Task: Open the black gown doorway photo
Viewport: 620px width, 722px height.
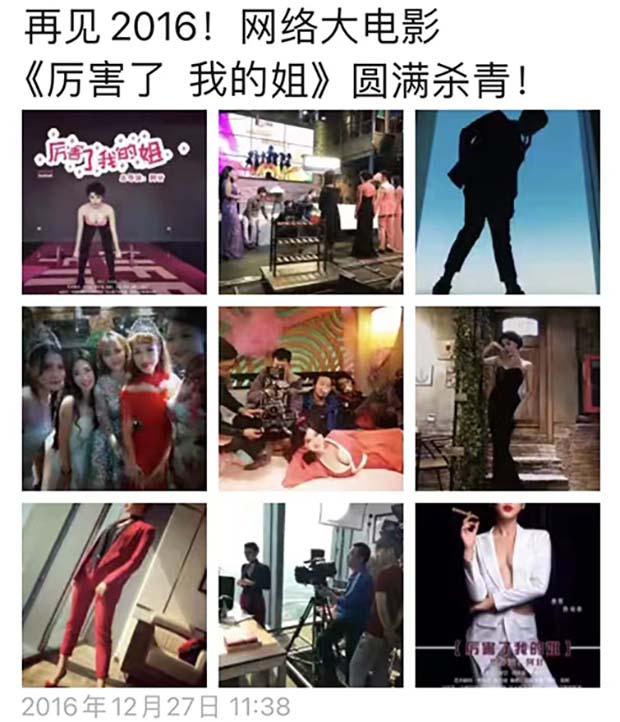Action: tap(507, 399)
